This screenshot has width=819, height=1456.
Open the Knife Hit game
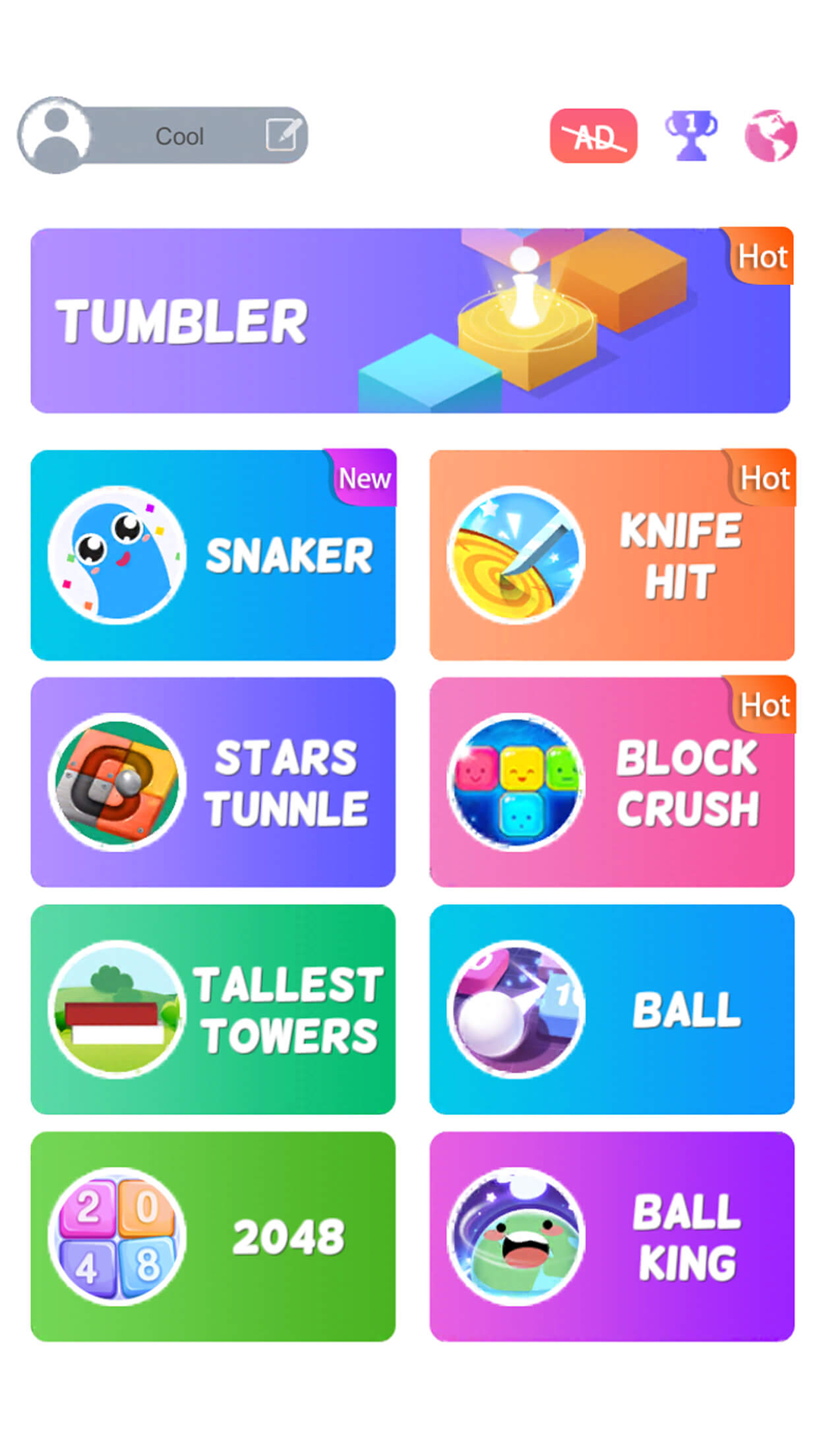pyautogui.click(x=612, y=555)
